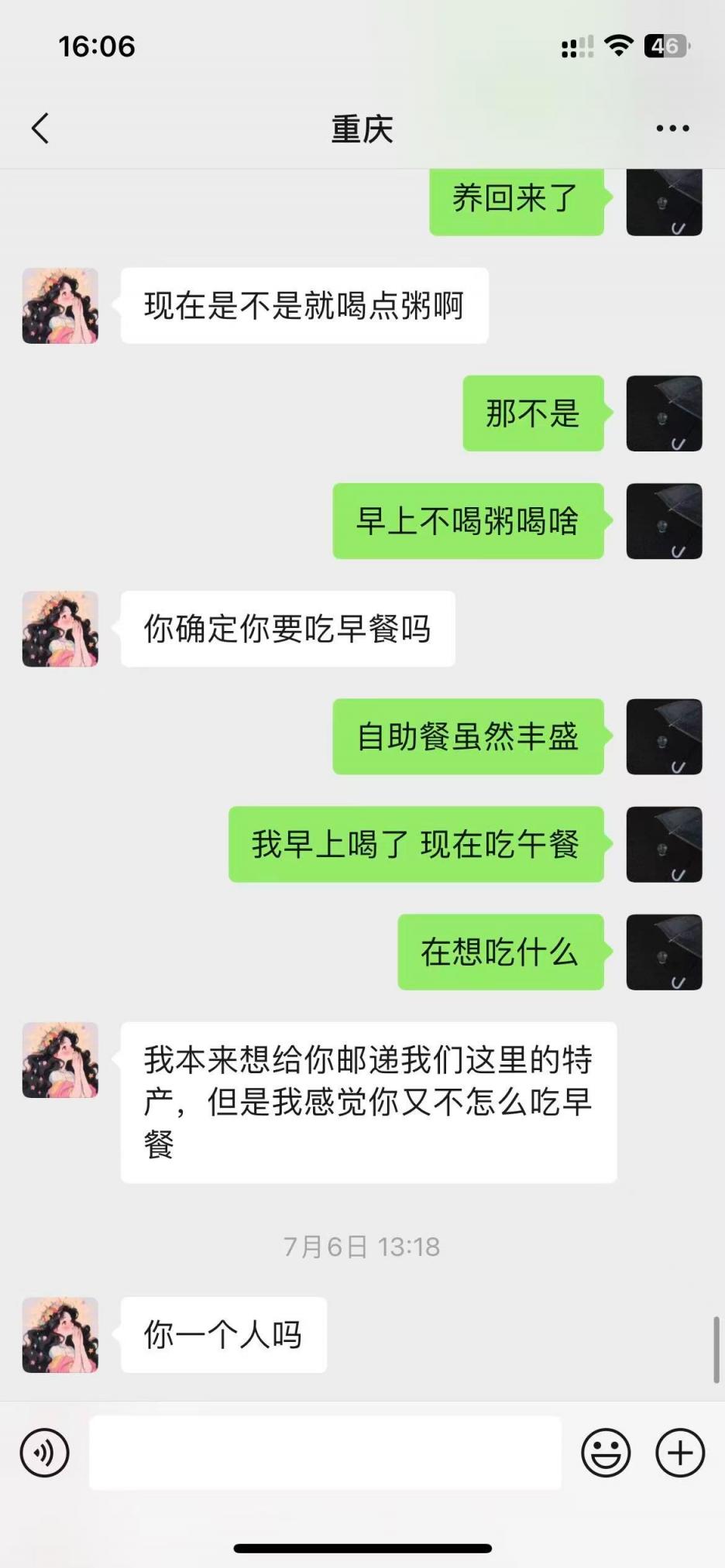Tap my avatar beside 在想吃什么
725x1568 pixels.
tap(664, 952)
